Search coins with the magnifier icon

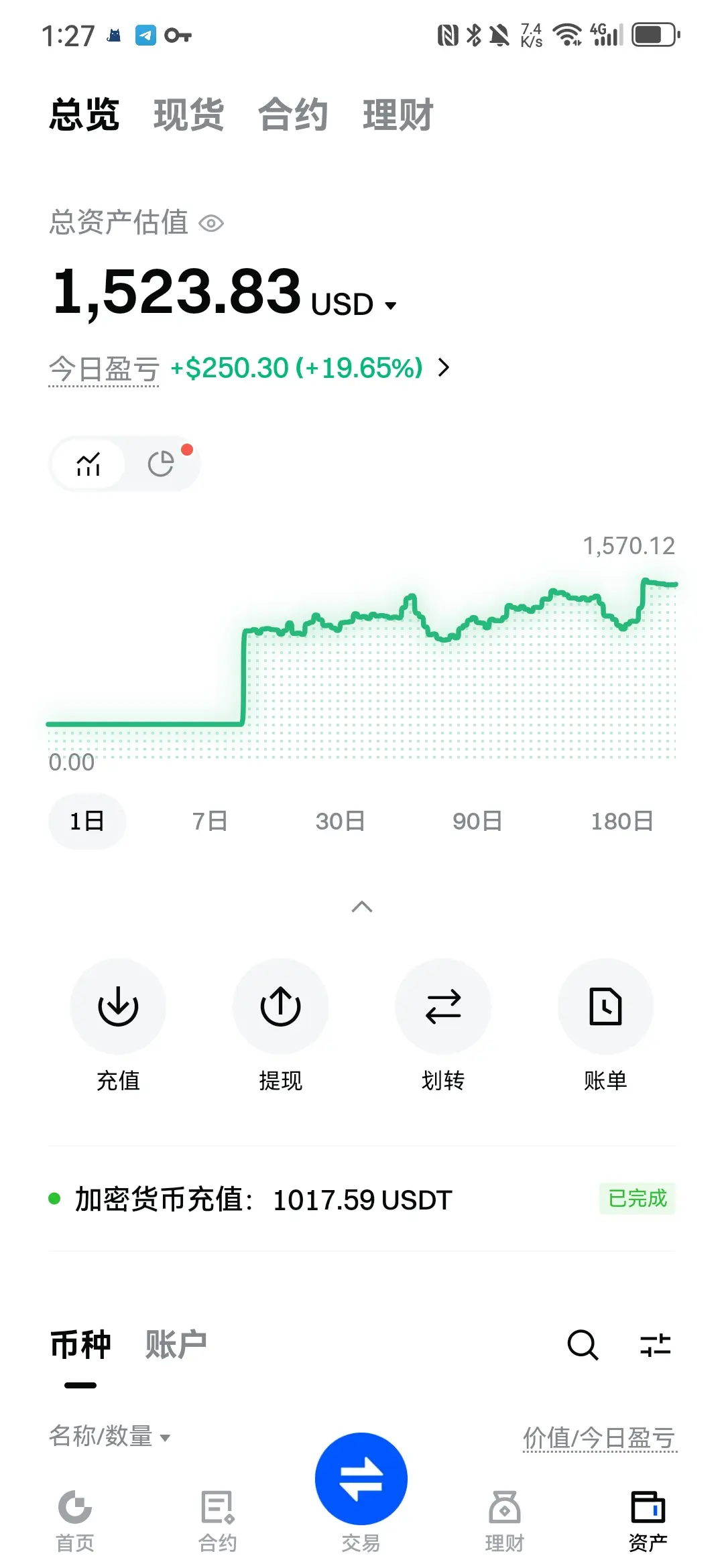click(x=583, y=1345)
